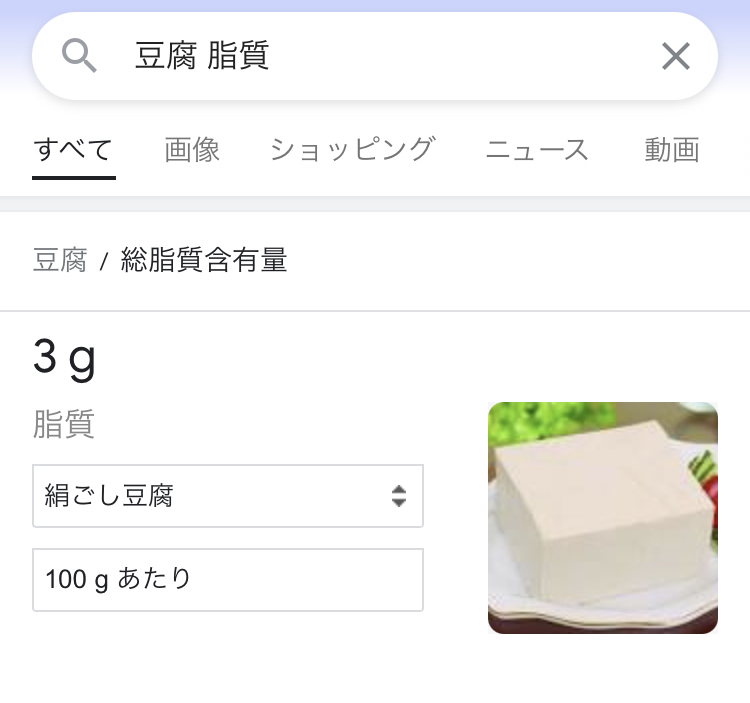Change the 100 g あたり serving amount
This screenshot has height=703, width=750.
point(228,579)
